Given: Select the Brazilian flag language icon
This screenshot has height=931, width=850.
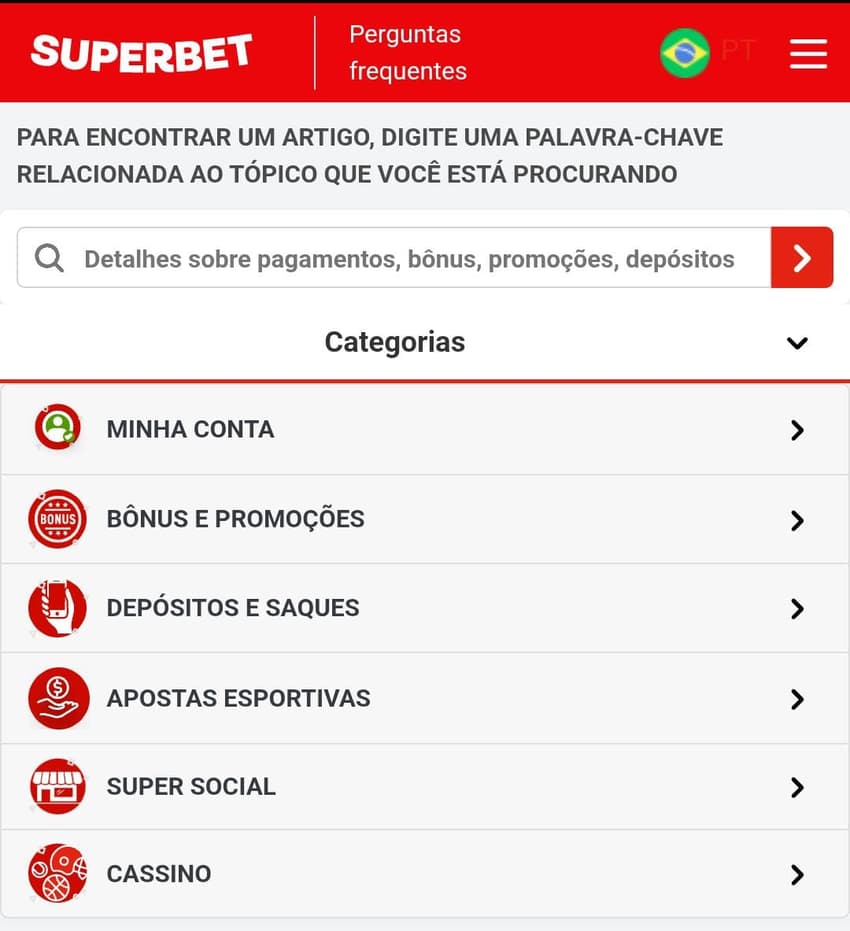Looking at the screenshot, I should point(684,52).
